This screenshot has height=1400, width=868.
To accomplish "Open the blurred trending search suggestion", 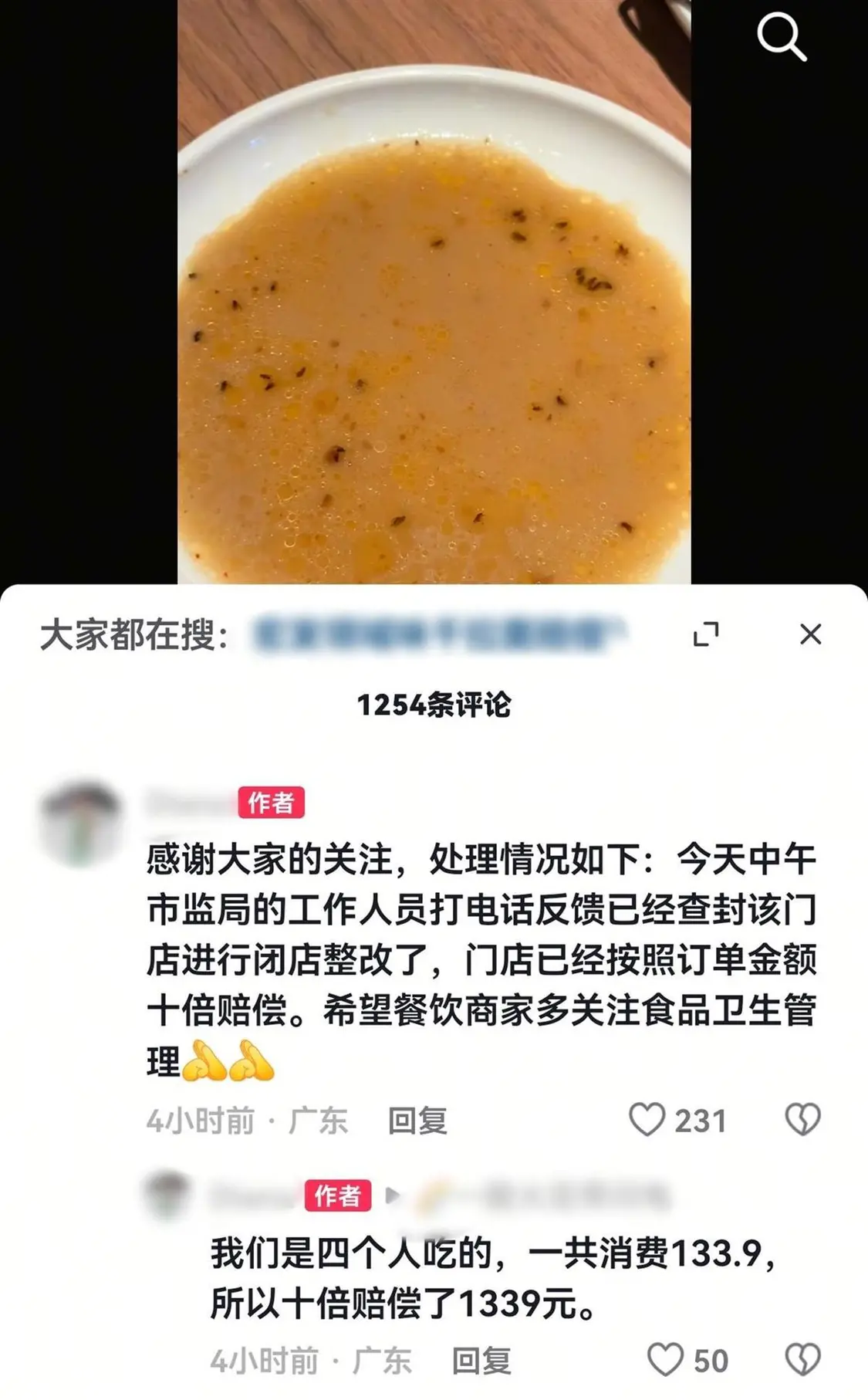I will [x=440, y=634].
